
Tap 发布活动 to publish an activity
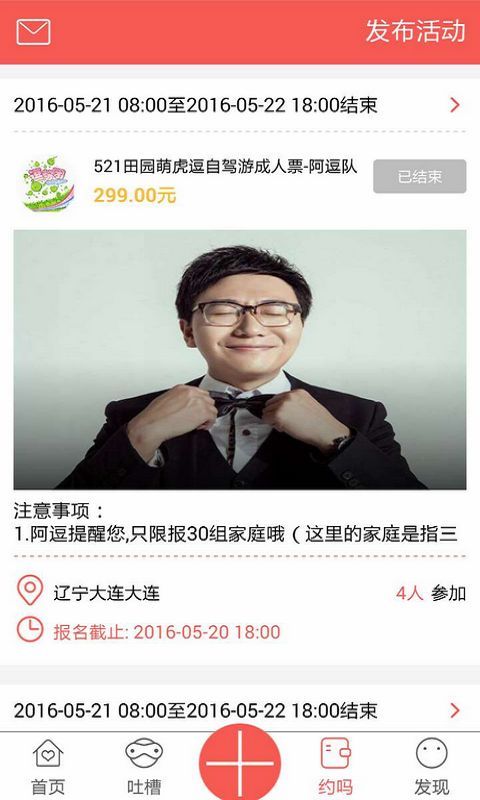(415, 31)
